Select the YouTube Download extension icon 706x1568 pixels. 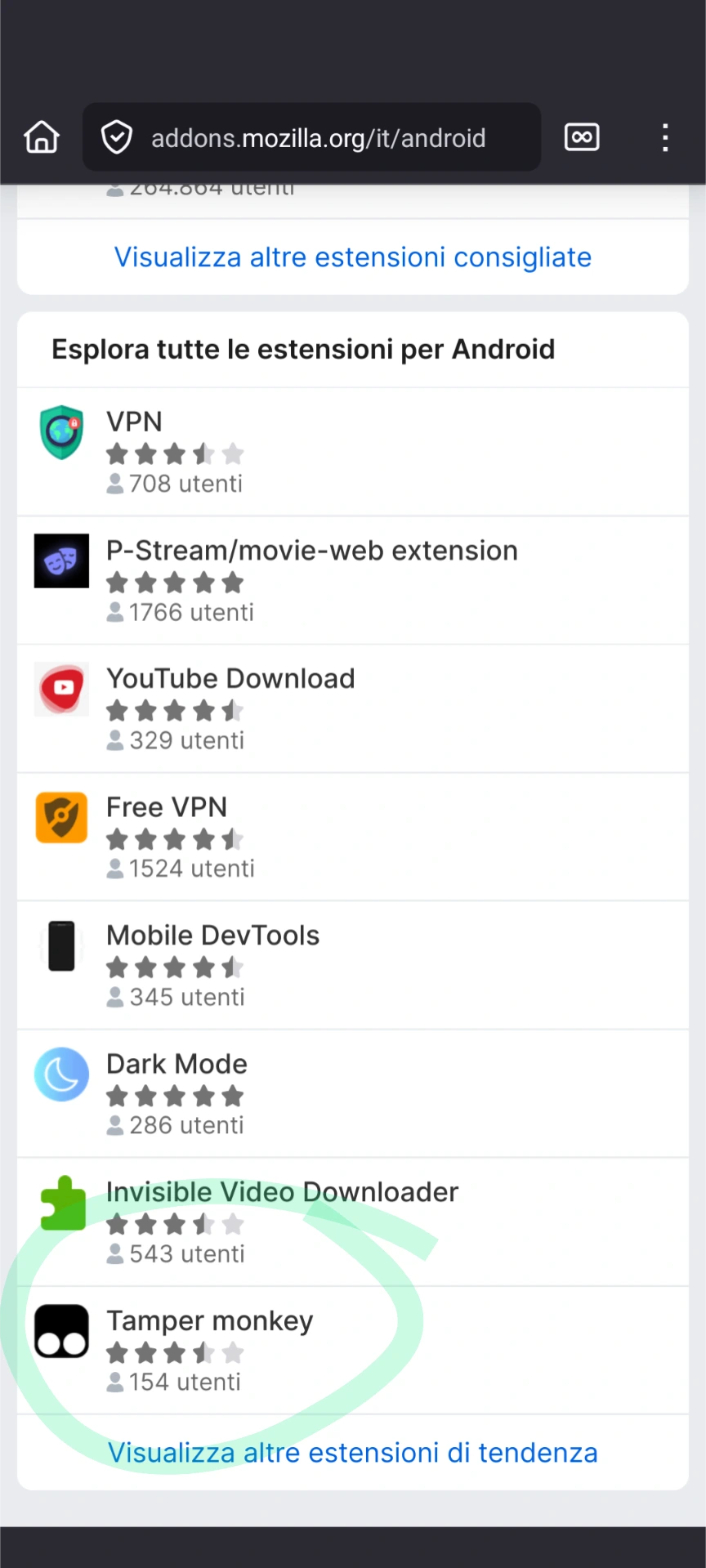pyautogui.click(x=61, y=689)
